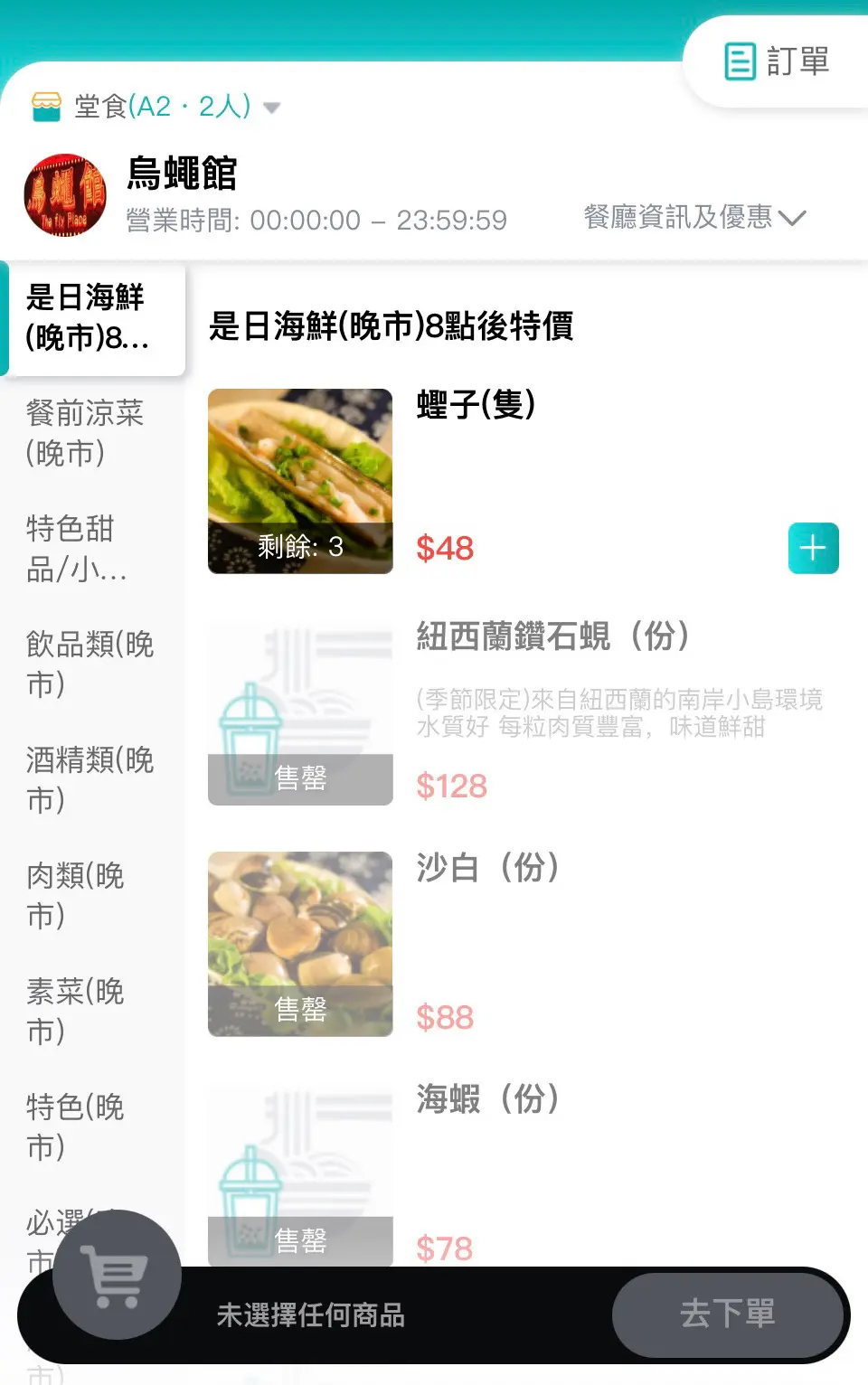Image resolution: width=868 pixels, height=1385 pixels.
Task: Switch to 餐前涼菜(晚市) category
Action: click(x=85, y=433)
